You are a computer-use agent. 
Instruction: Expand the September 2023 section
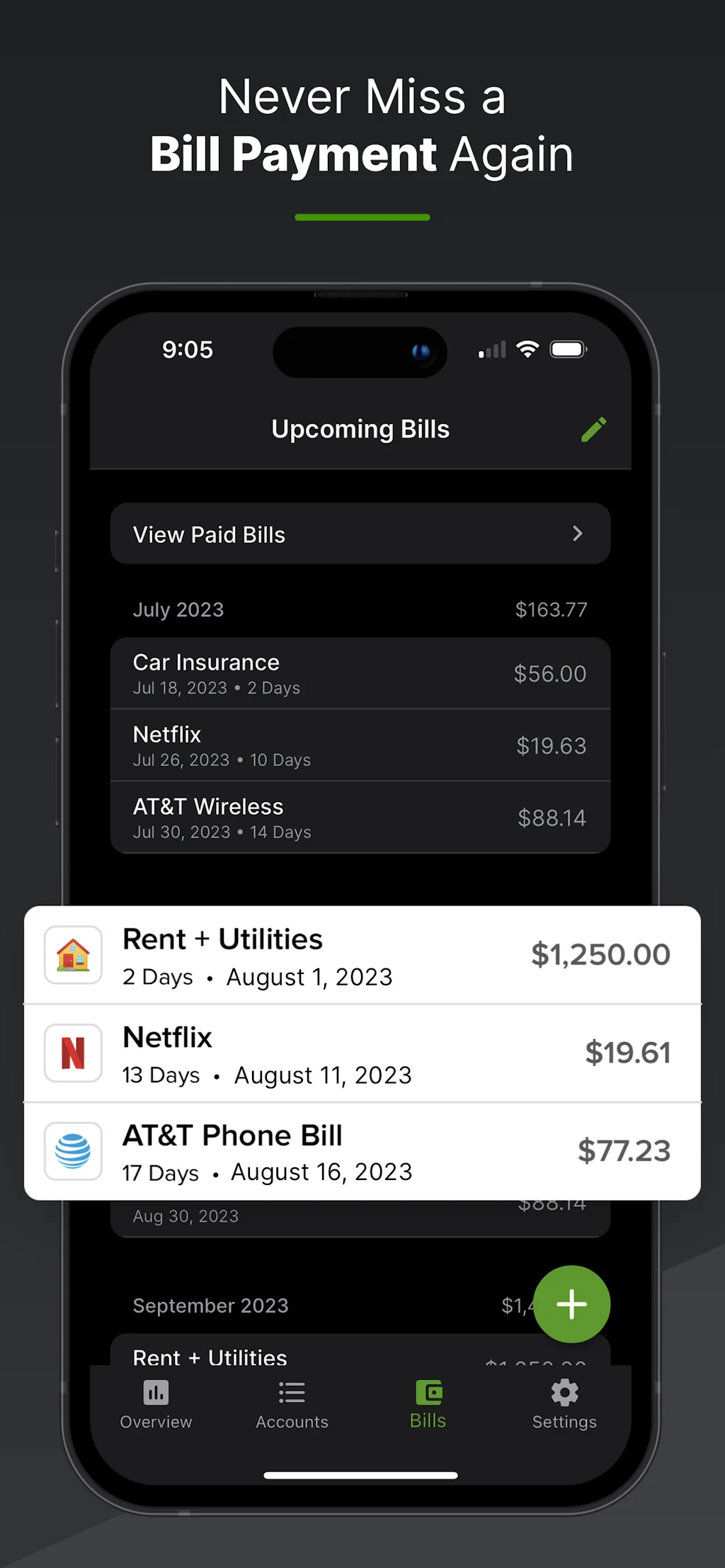click(x=210, y=1305)
